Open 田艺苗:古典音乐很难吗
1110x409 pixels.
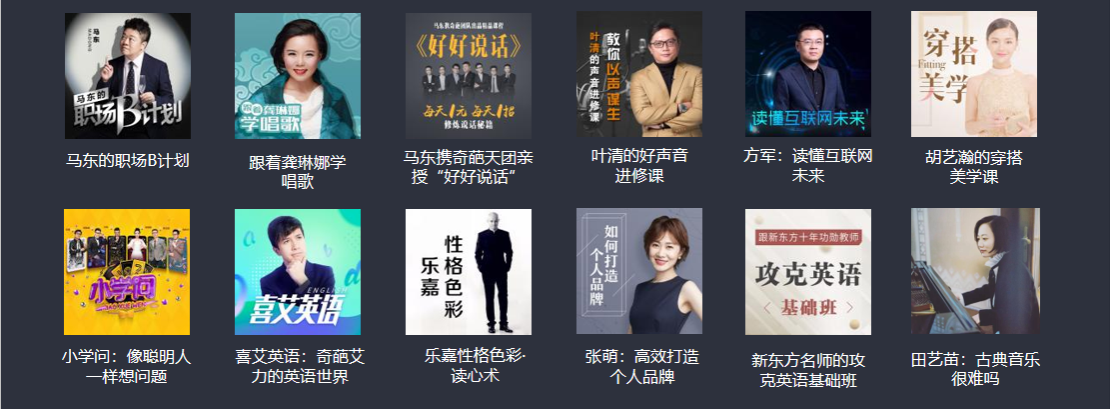(x=975, y=271)
